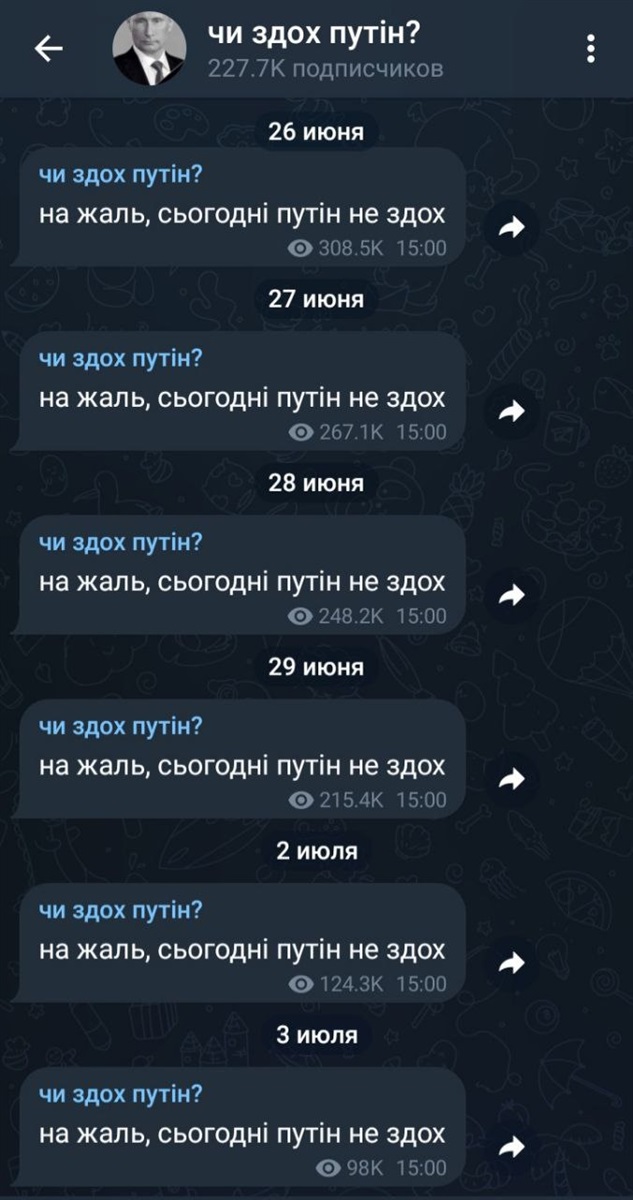Image resolution: width=633 pixels, height=1200 pixels.
Task: Forward the 28 июня post
Action: point(512,595)
